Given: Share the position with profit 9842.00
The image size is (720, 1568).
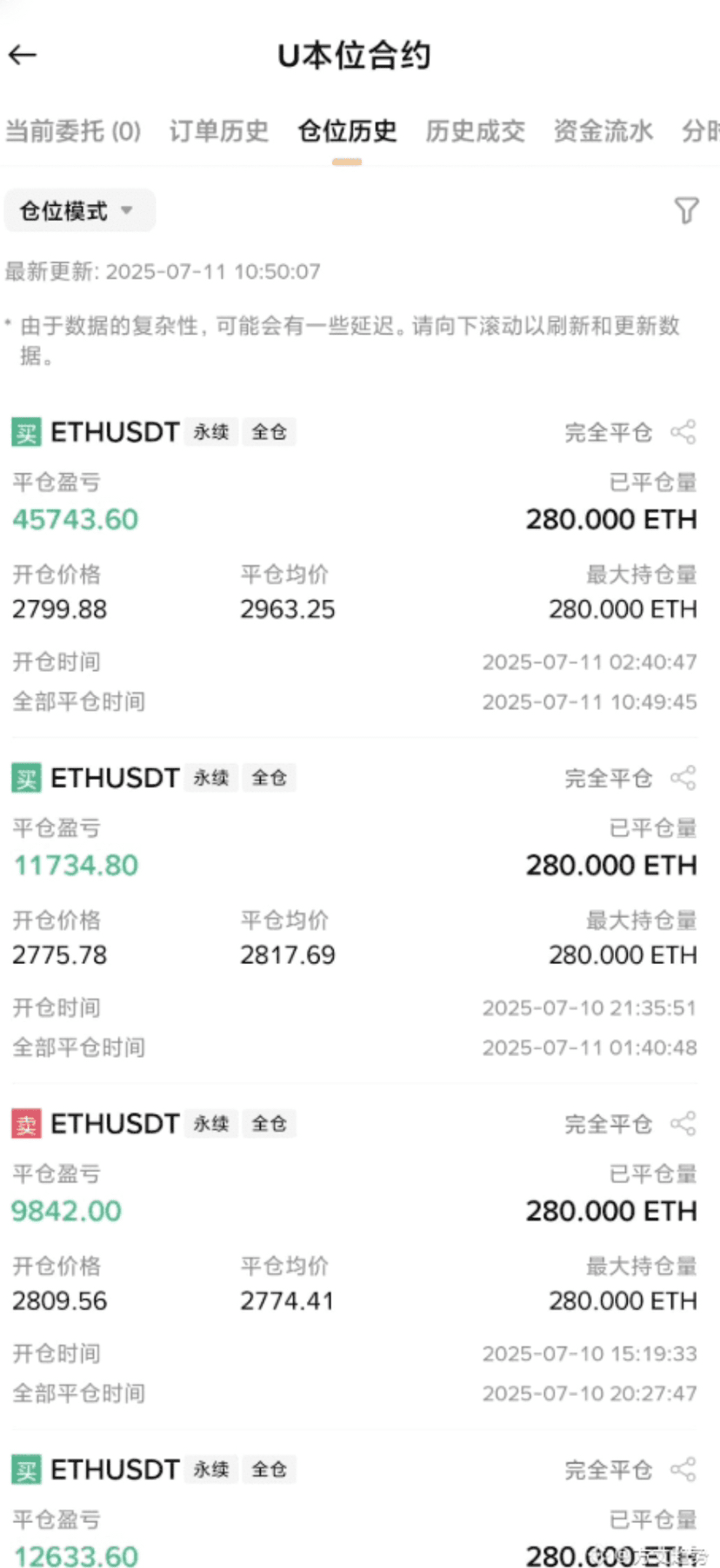Looking at the screenshot, I should click(683, 1124).
